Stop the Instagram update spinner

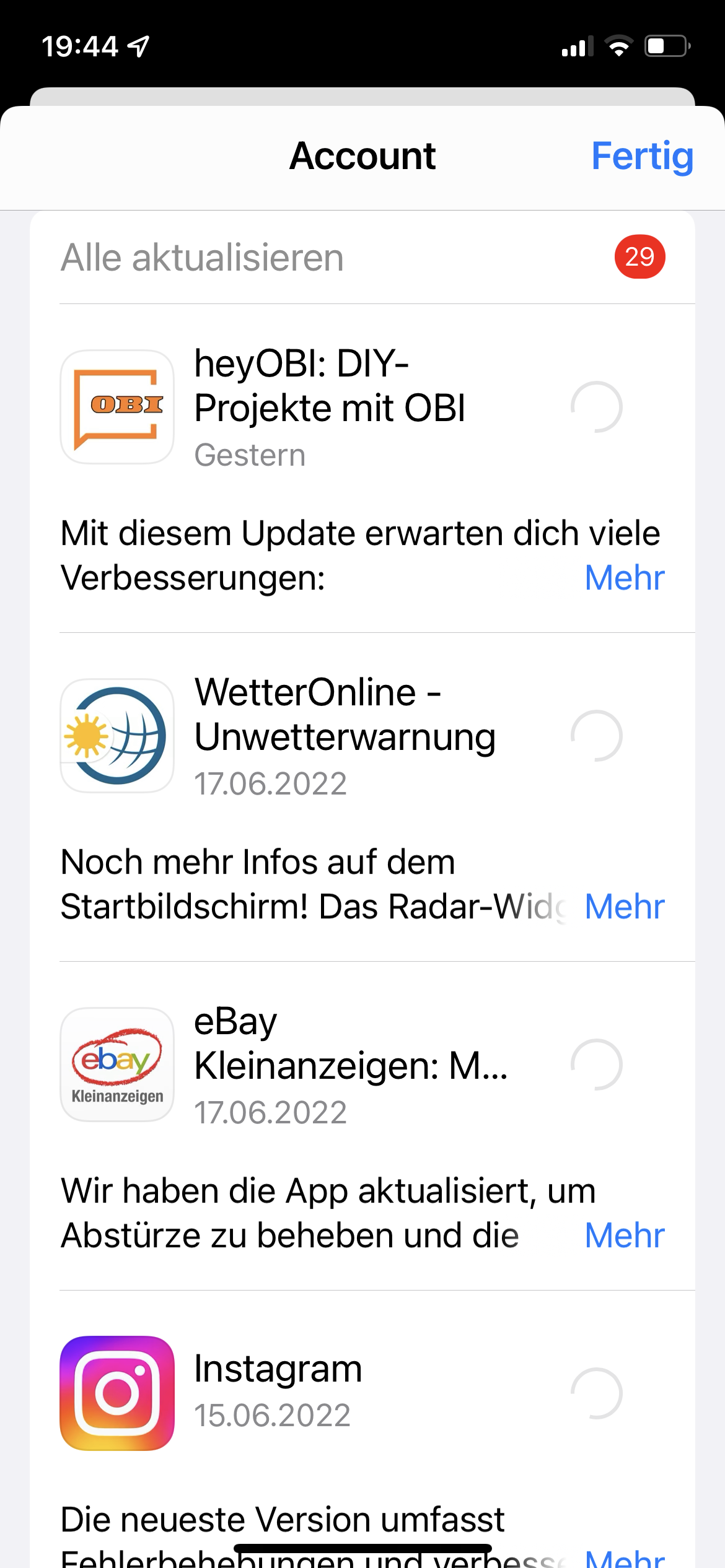click(596, 1393)
